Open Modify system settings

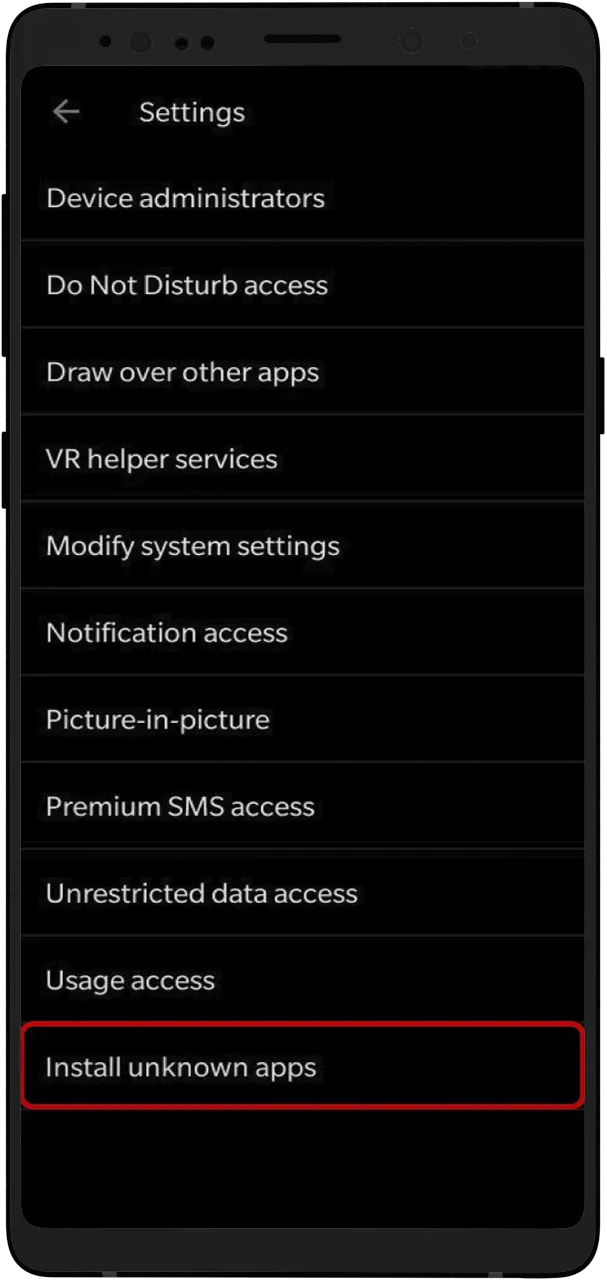193,546
